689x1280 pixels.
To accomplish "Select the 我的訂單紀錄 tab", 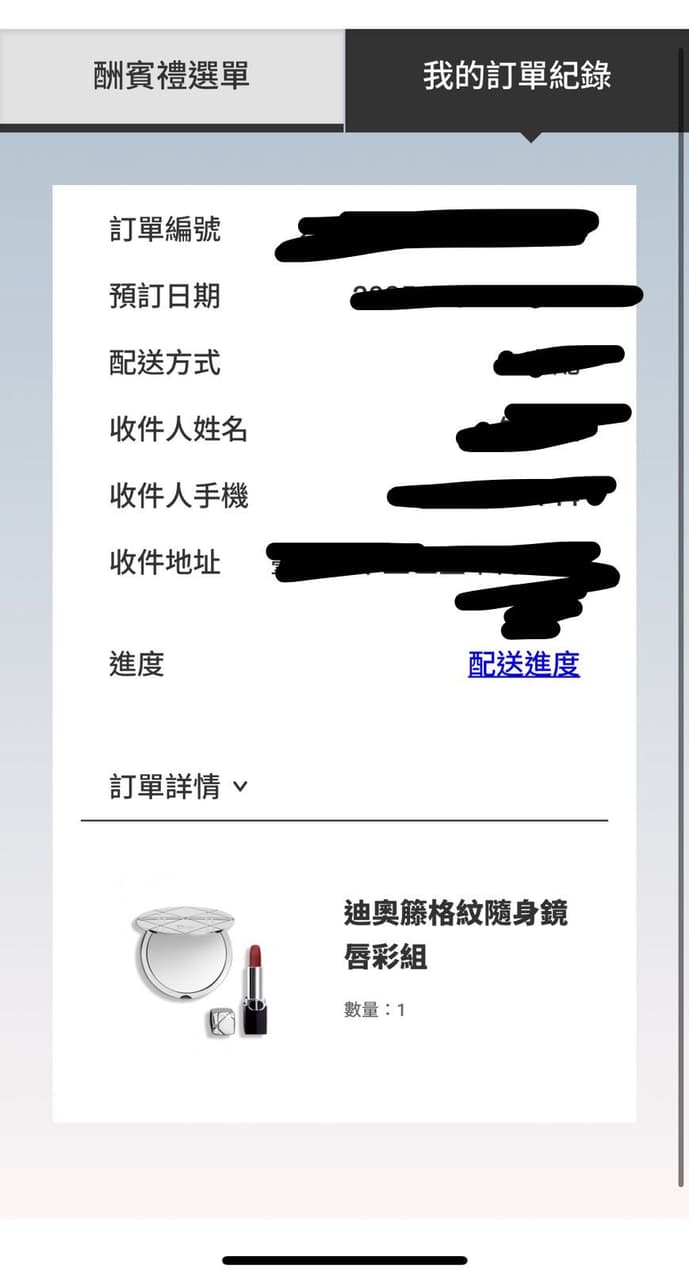I will 516,77.
